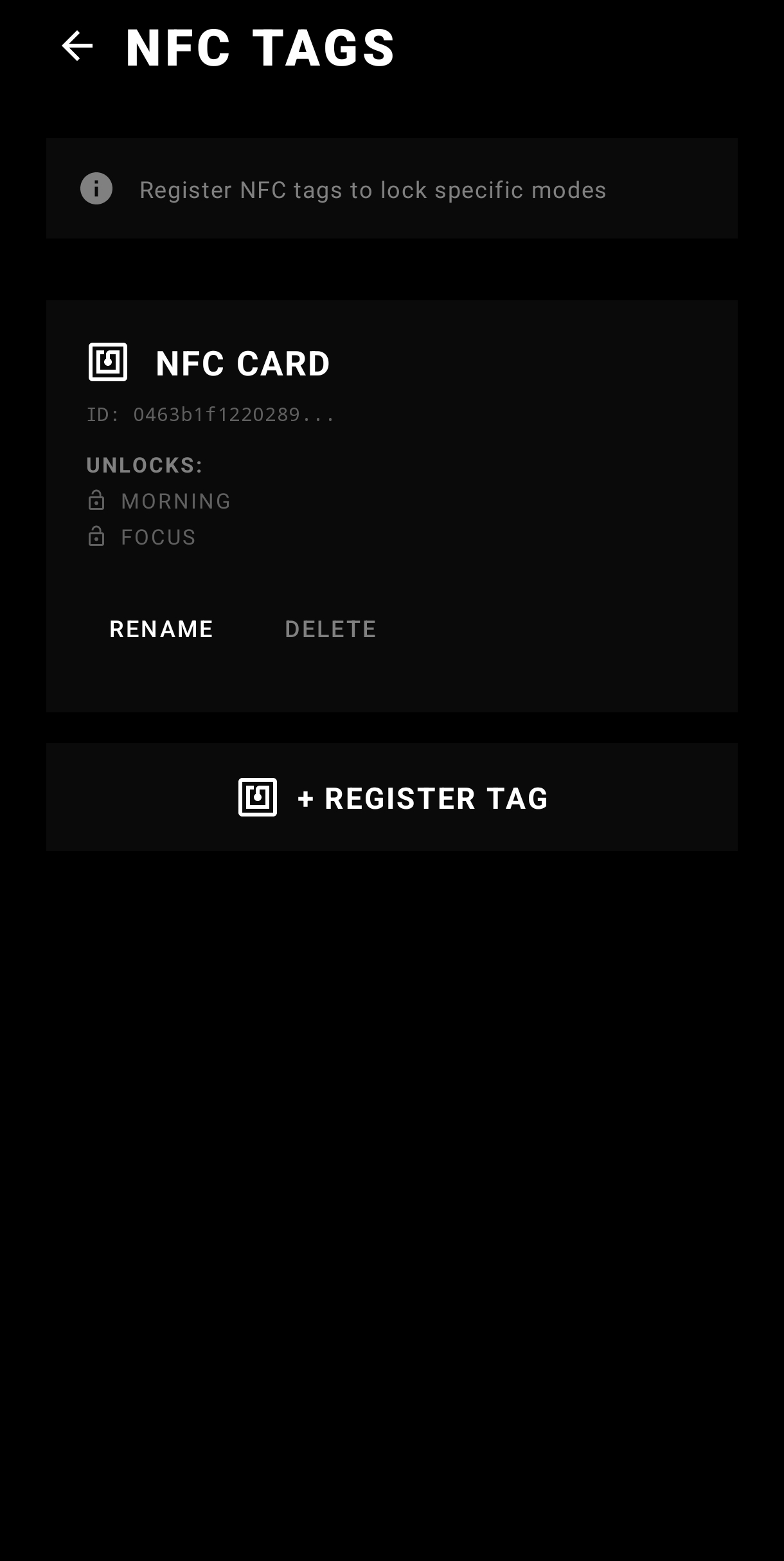This screenshot has height=1561, width=784.
Task: Register a new NFC tag
Action: [x=392, y=797]
